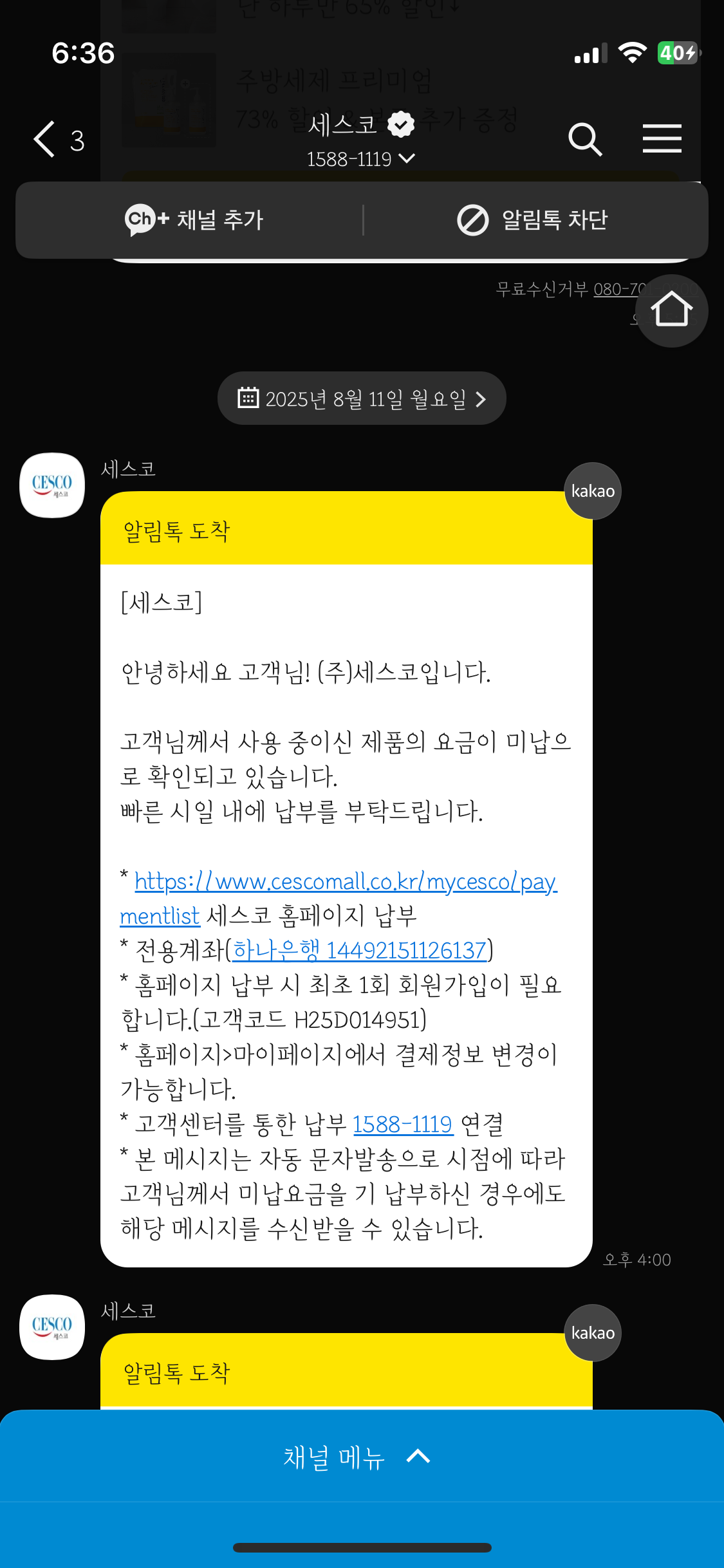Tap the 하나은행 account number link
Viewport: 724px width, 1568px height.
click(359, 950)
